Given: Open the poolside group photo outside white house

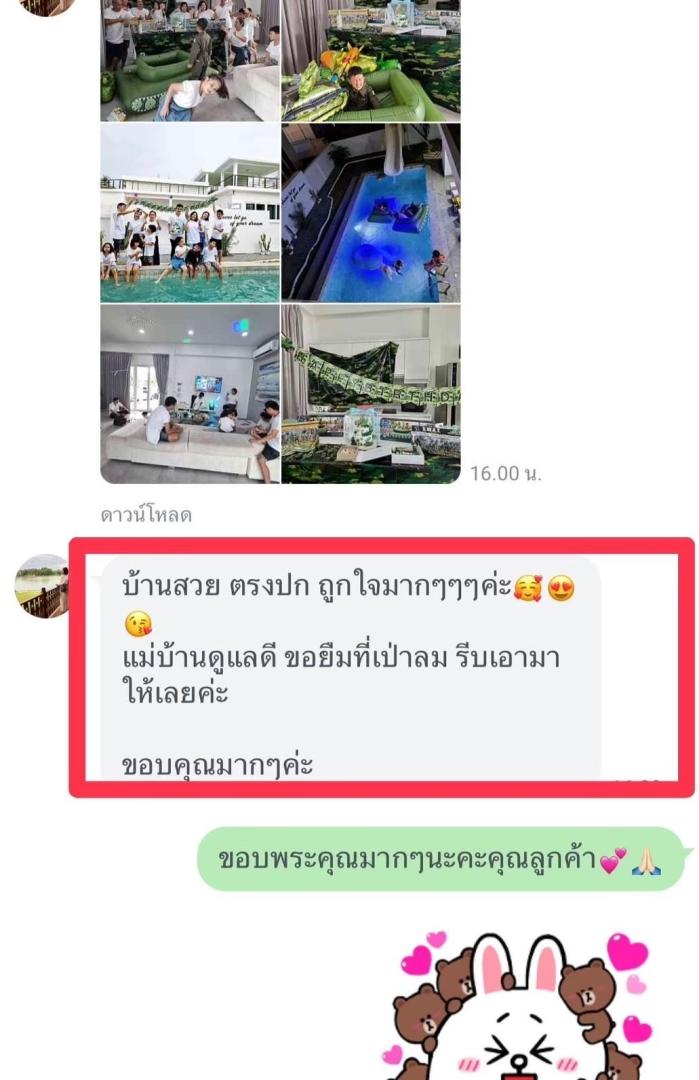Looking at the screenshot, I should [190, 212].
